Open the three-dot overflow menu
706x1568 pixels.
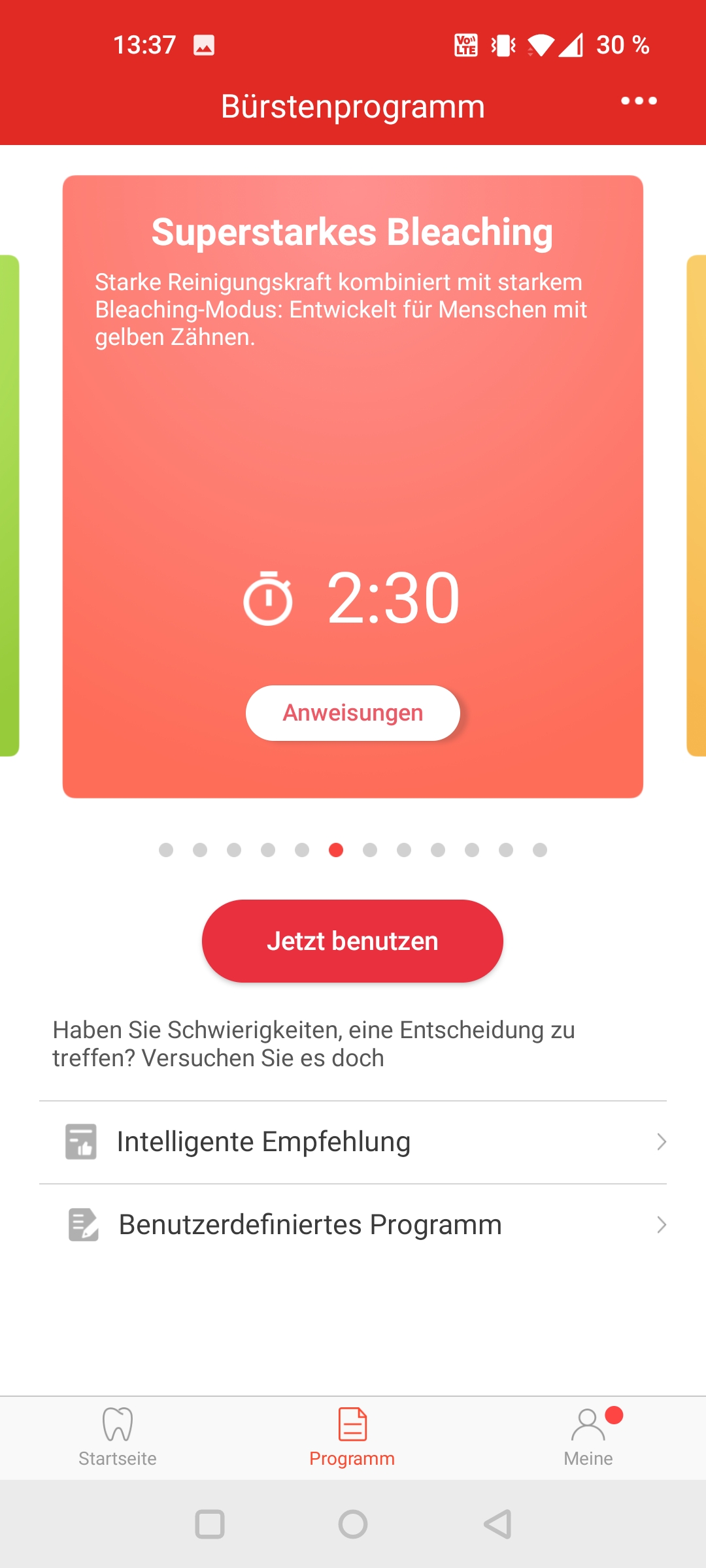click(639, 101)
